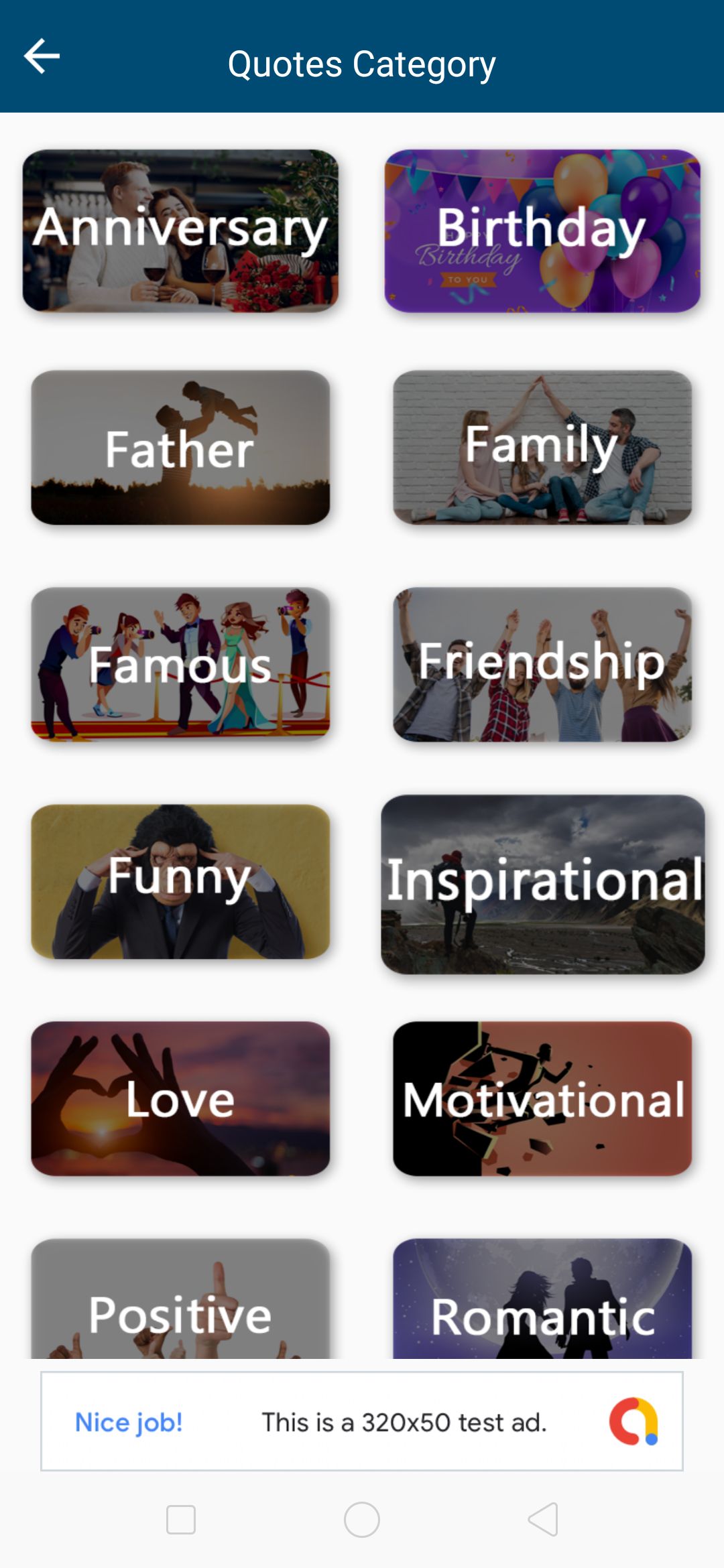Go back using the header arrow
The height and width of the screenshot is (1568, 724).
(42, 56)
